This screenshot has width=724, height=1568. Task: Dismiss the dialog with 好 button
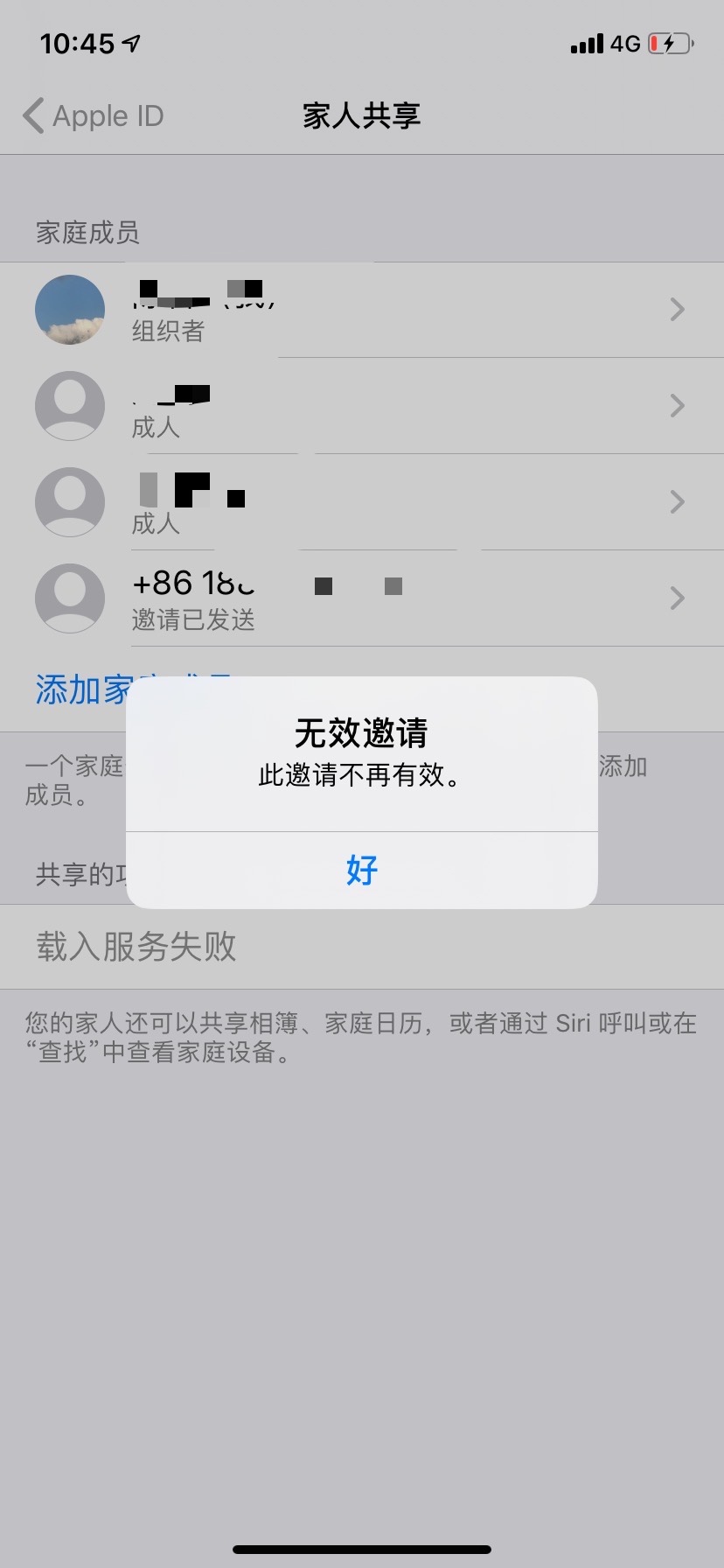point(361,870)
